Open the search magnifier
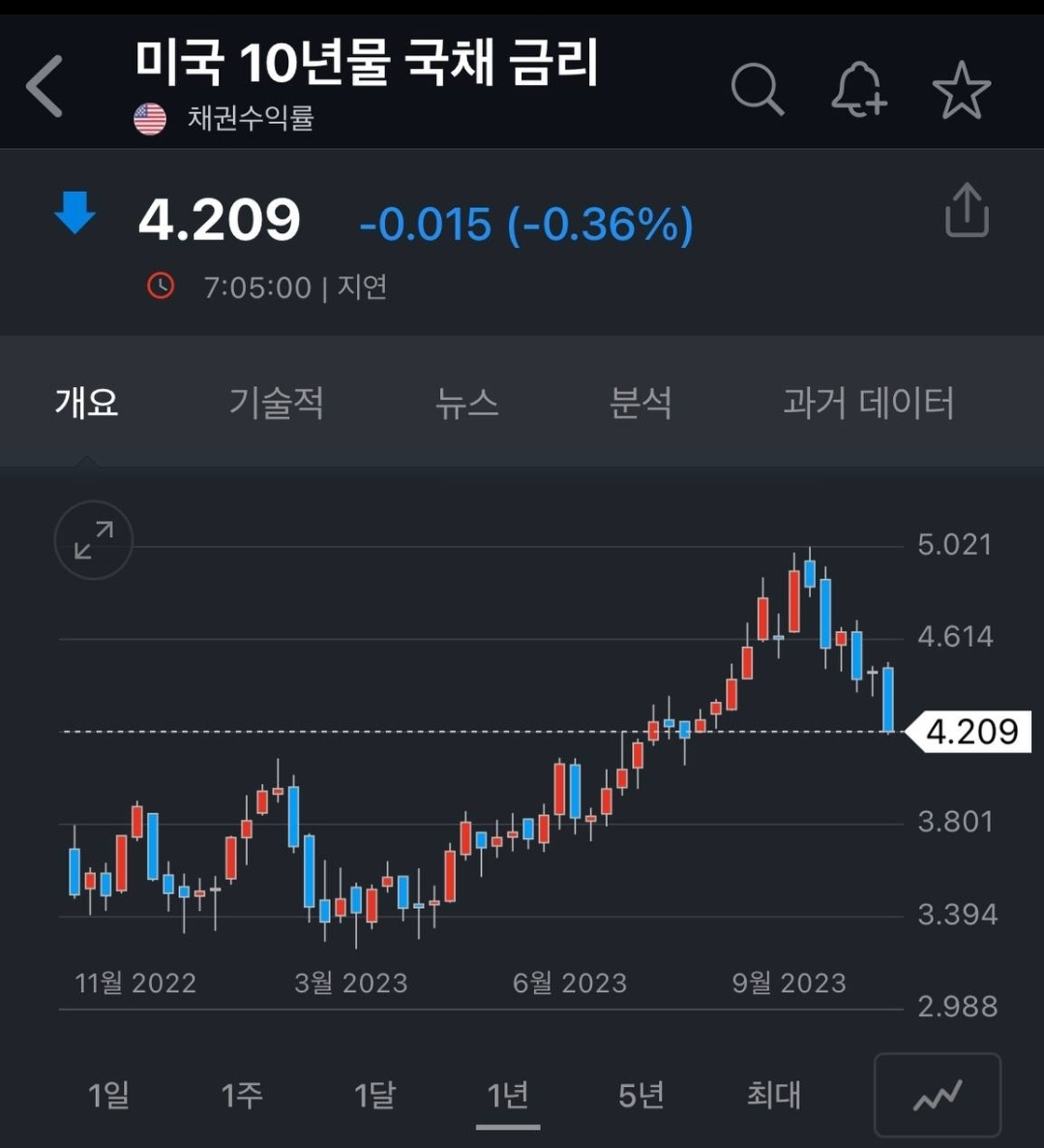 point(757,90)
